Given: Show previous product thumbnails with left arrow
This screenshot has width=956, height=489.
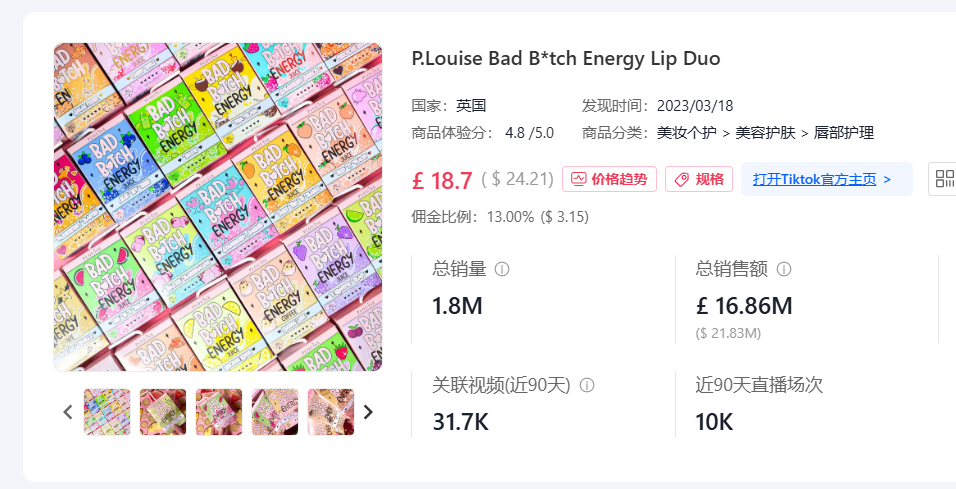Looking at the screenshot, I should point(68,412).
